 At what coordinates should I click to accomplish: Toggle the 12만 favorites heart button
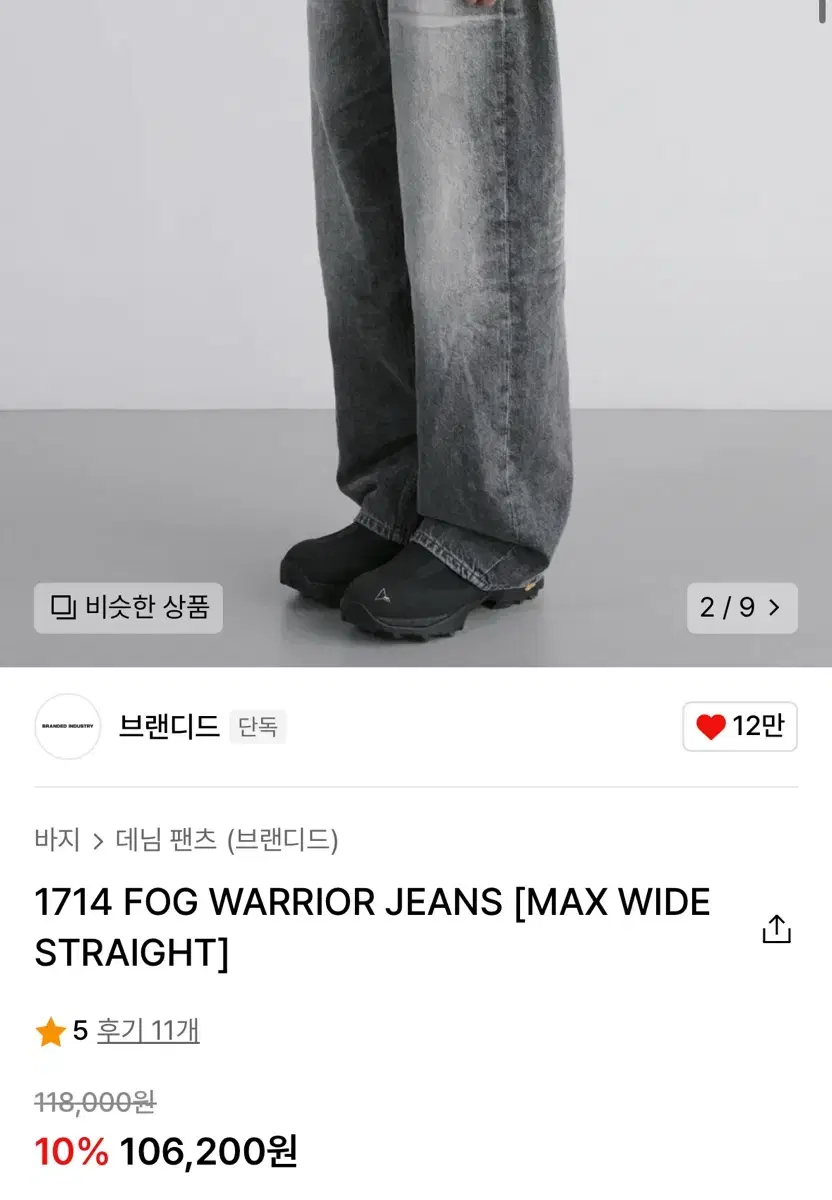coord(740,727)
